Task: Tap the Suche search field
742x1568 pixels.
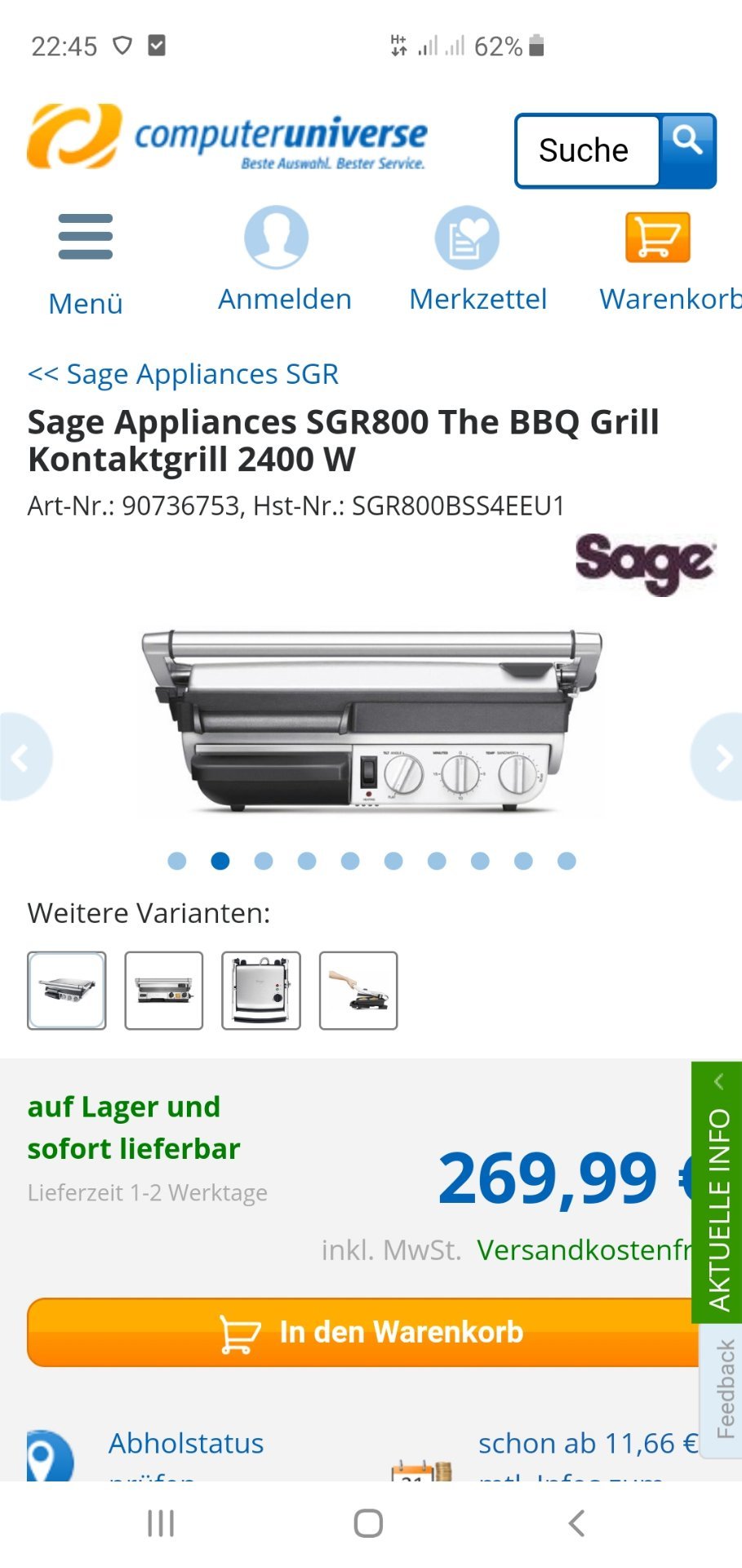Action: pos(586,151)
